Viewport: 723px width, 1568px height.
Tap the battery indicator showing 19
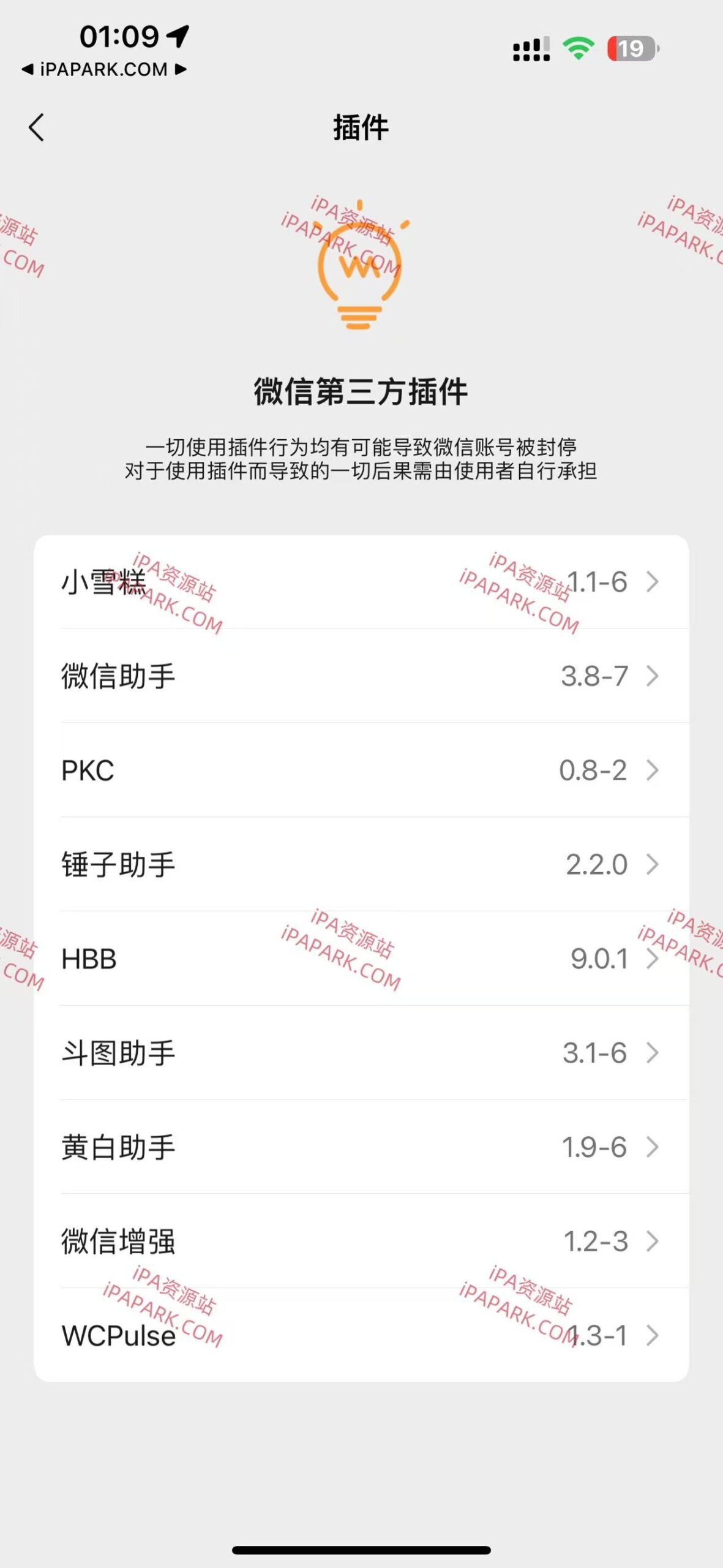pyautogui.click(x=631, y=48)
